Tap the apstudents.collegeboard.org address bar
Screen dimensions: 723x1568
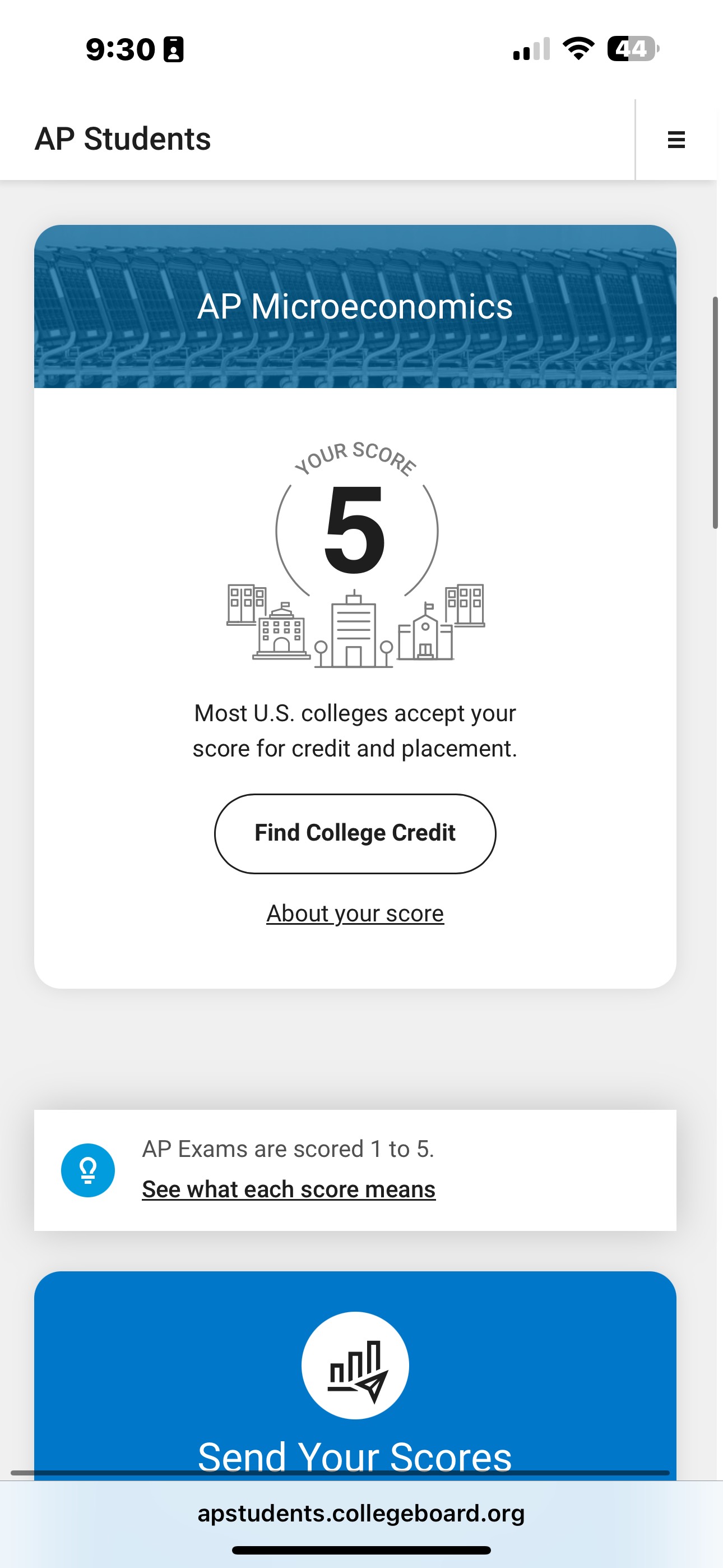coord(361,1513)
